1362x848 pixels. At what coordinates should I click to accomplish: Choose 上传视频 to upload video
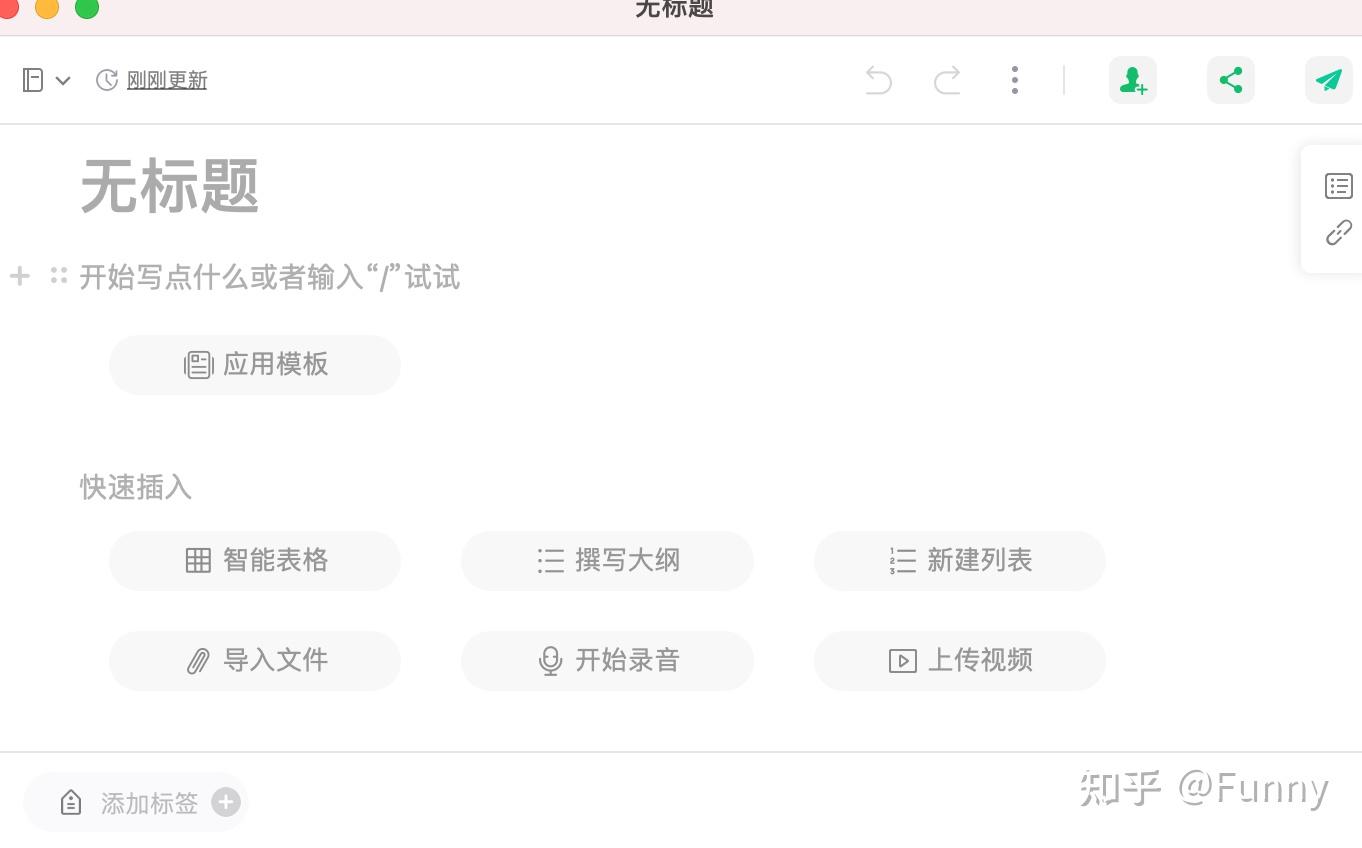tap(960, 660)
